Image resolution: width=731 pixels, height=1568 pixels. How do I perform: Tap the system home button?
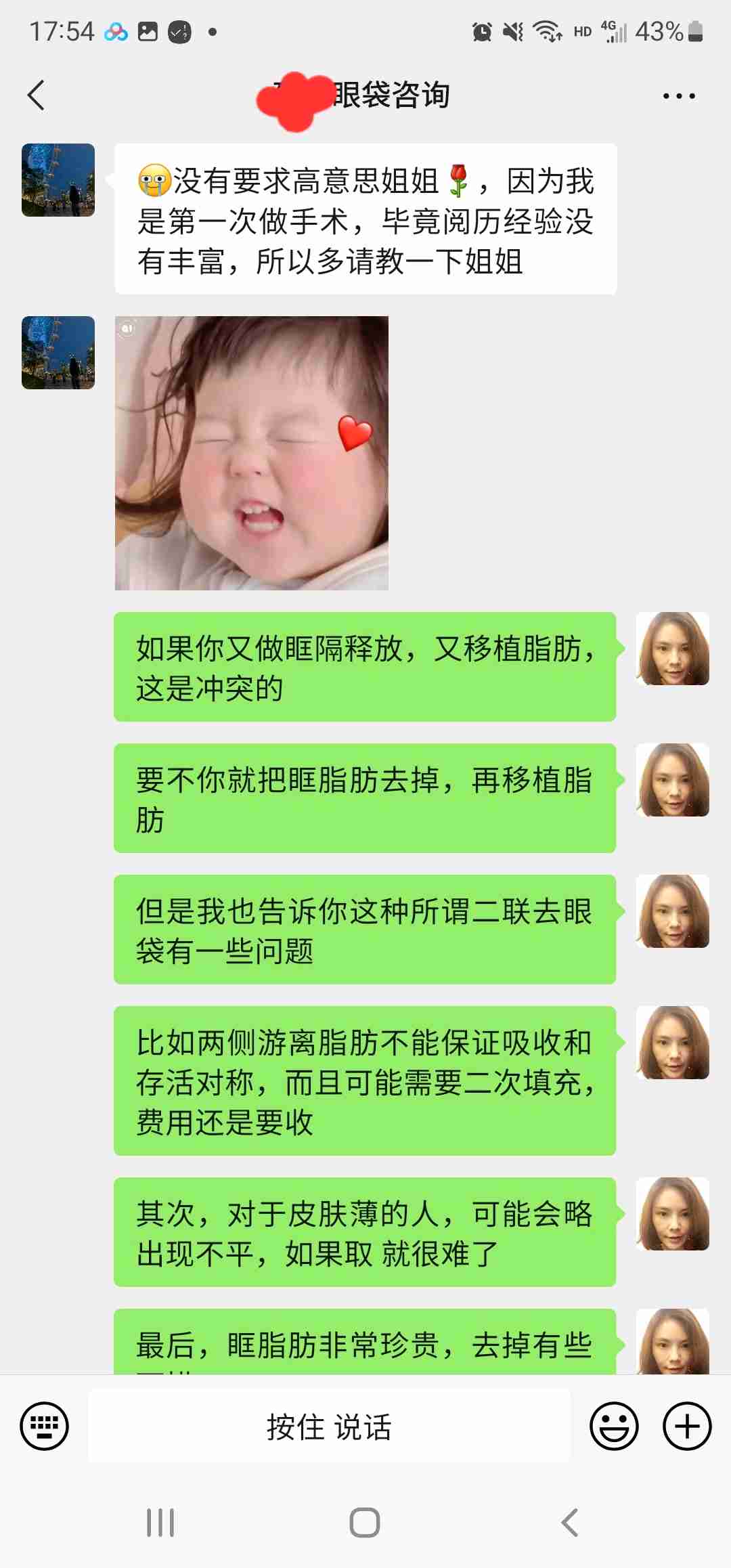[365, 1523]
